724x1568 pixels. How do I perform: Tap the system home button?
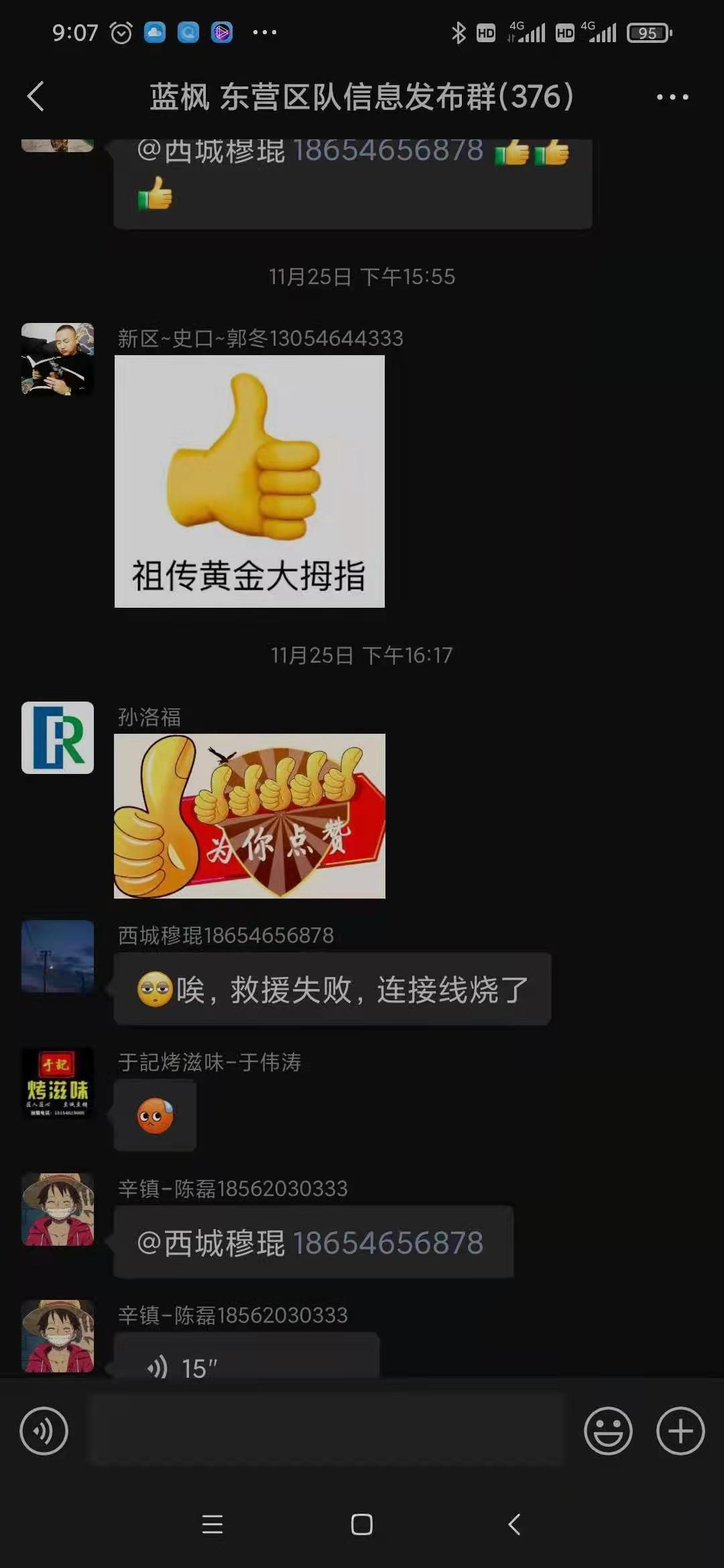tap(362, 1524)
